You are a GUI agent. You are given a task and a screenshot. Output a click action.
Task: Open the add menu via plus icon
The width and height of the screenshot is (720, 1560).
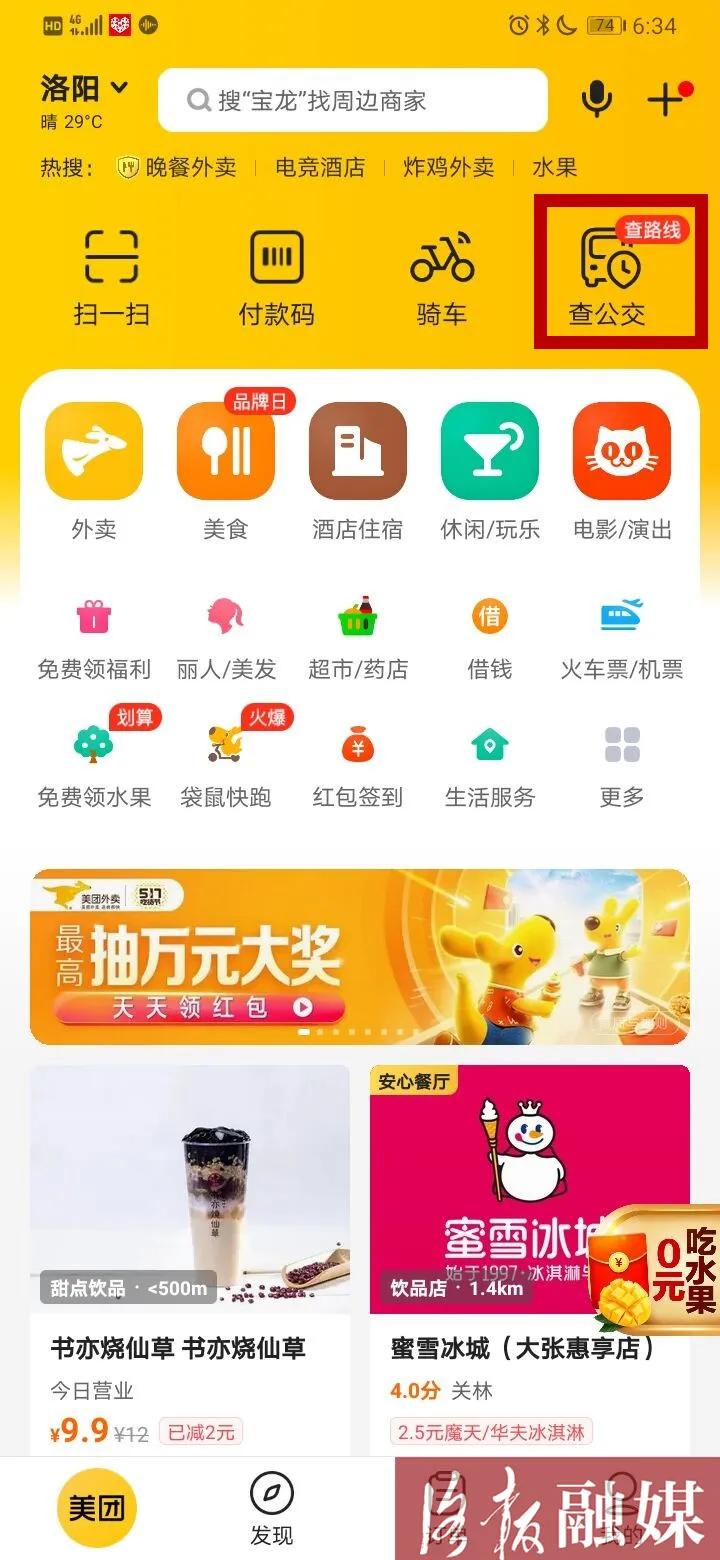666,99
